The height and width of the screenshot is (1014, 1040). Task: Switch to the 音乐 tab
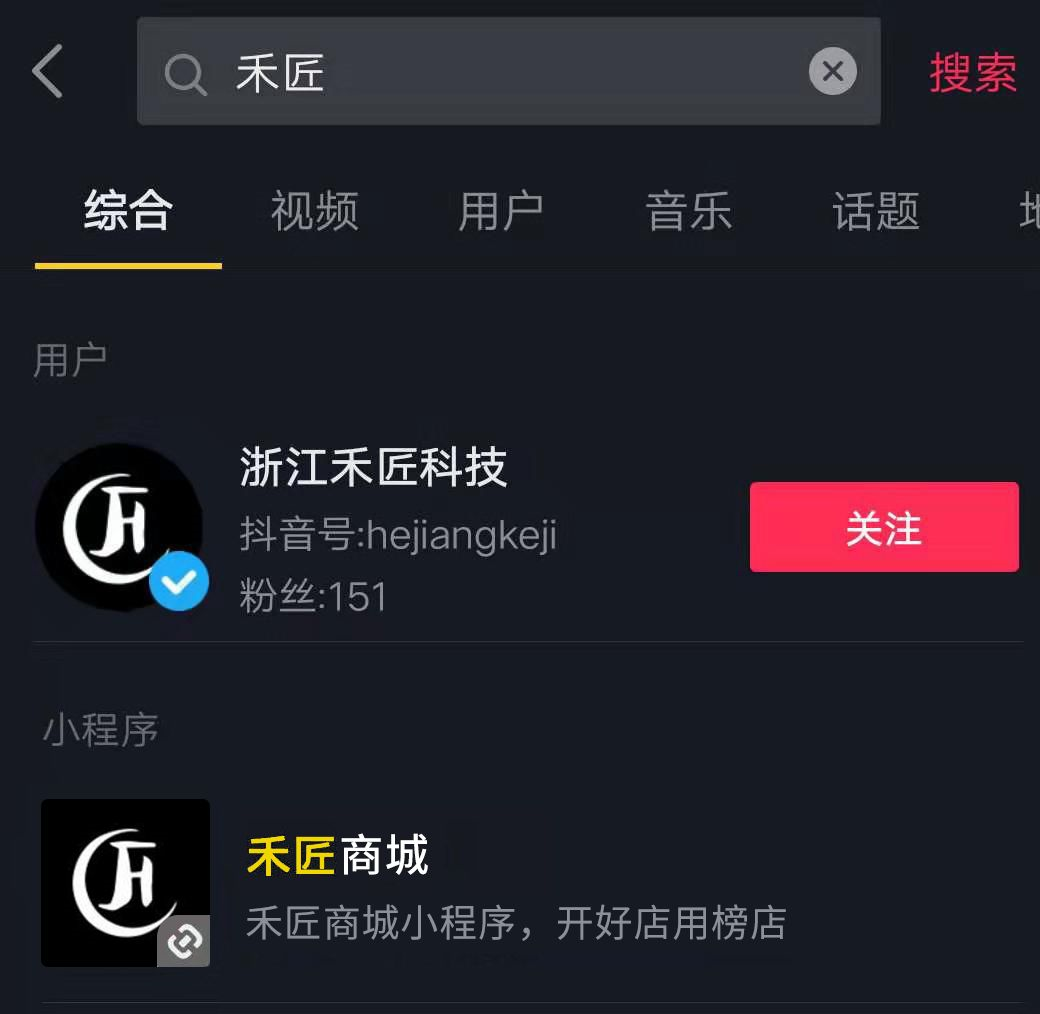688,212
